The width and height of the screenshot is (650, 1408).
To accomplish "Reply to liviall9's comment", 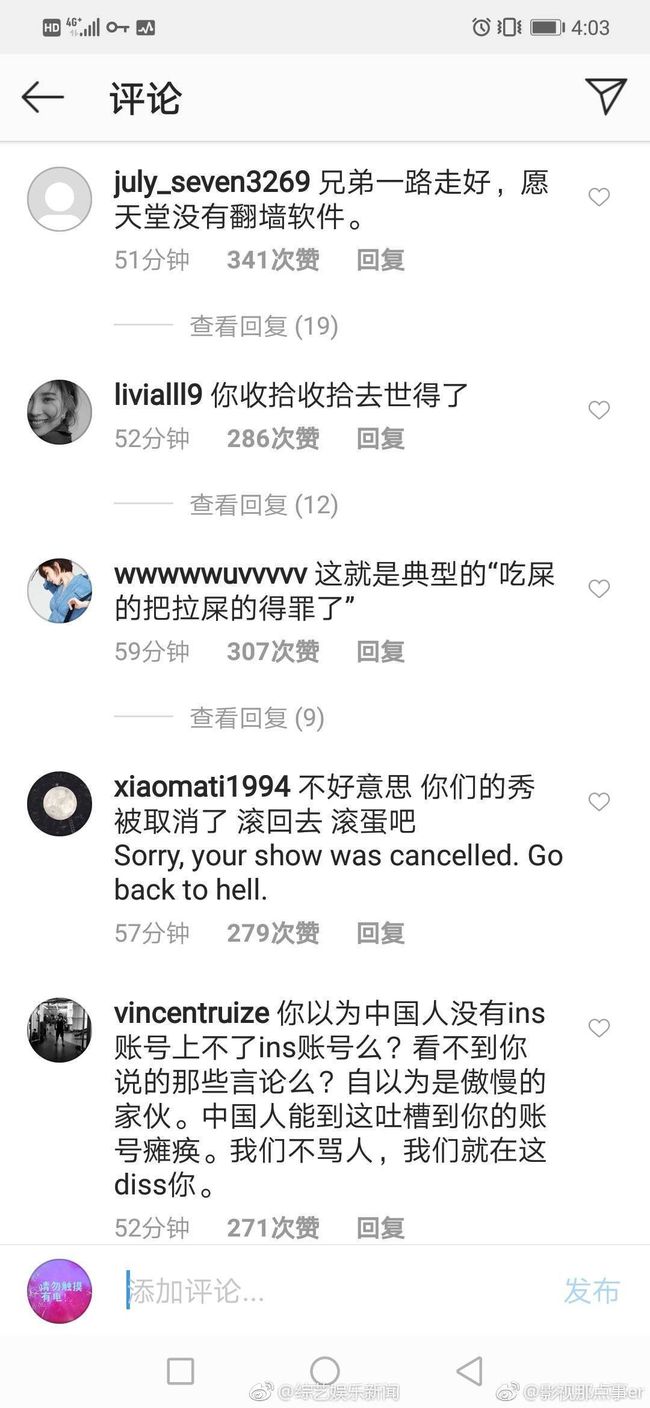I will (380, 438).
